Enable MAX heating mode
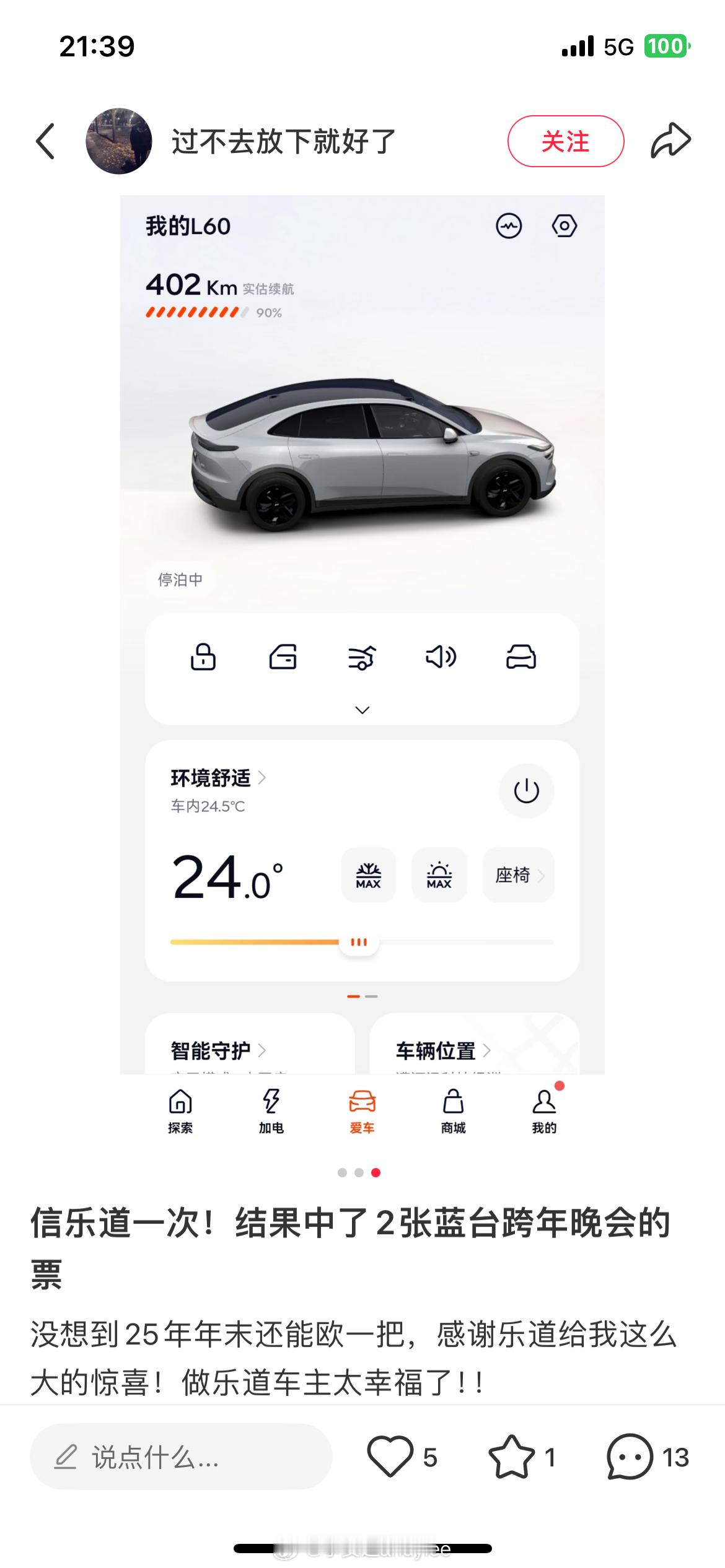Image resolution: width=725 pixels, height=1568 pixels. pyautogui.click(x=439, y=876)
